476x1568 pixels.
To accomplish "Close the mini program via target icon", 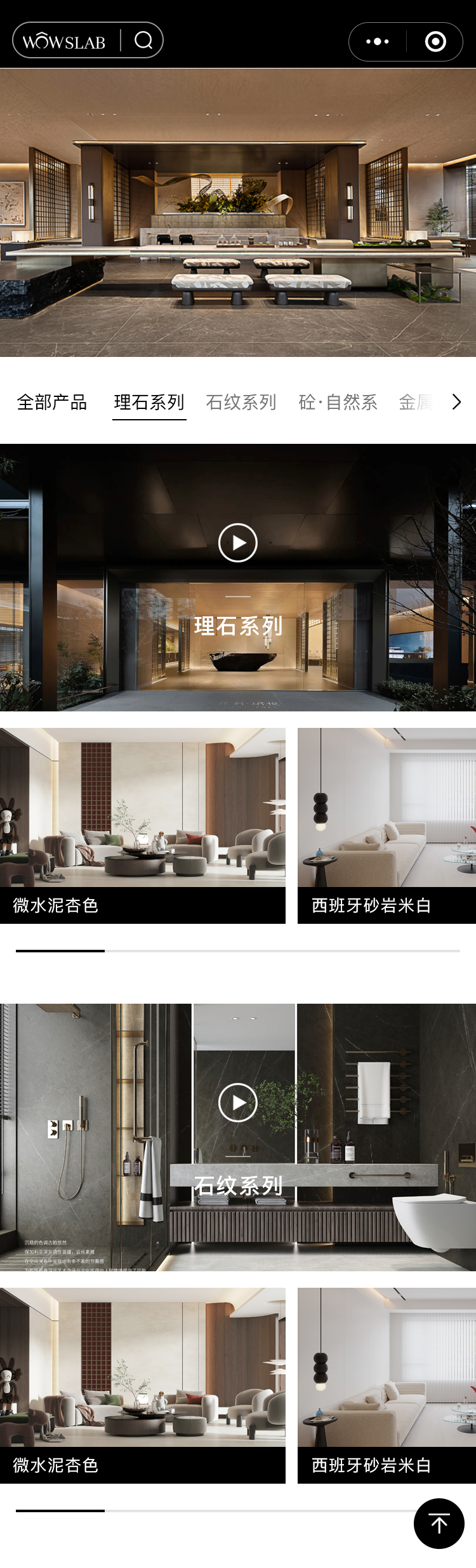I will (x=435, y=42).
